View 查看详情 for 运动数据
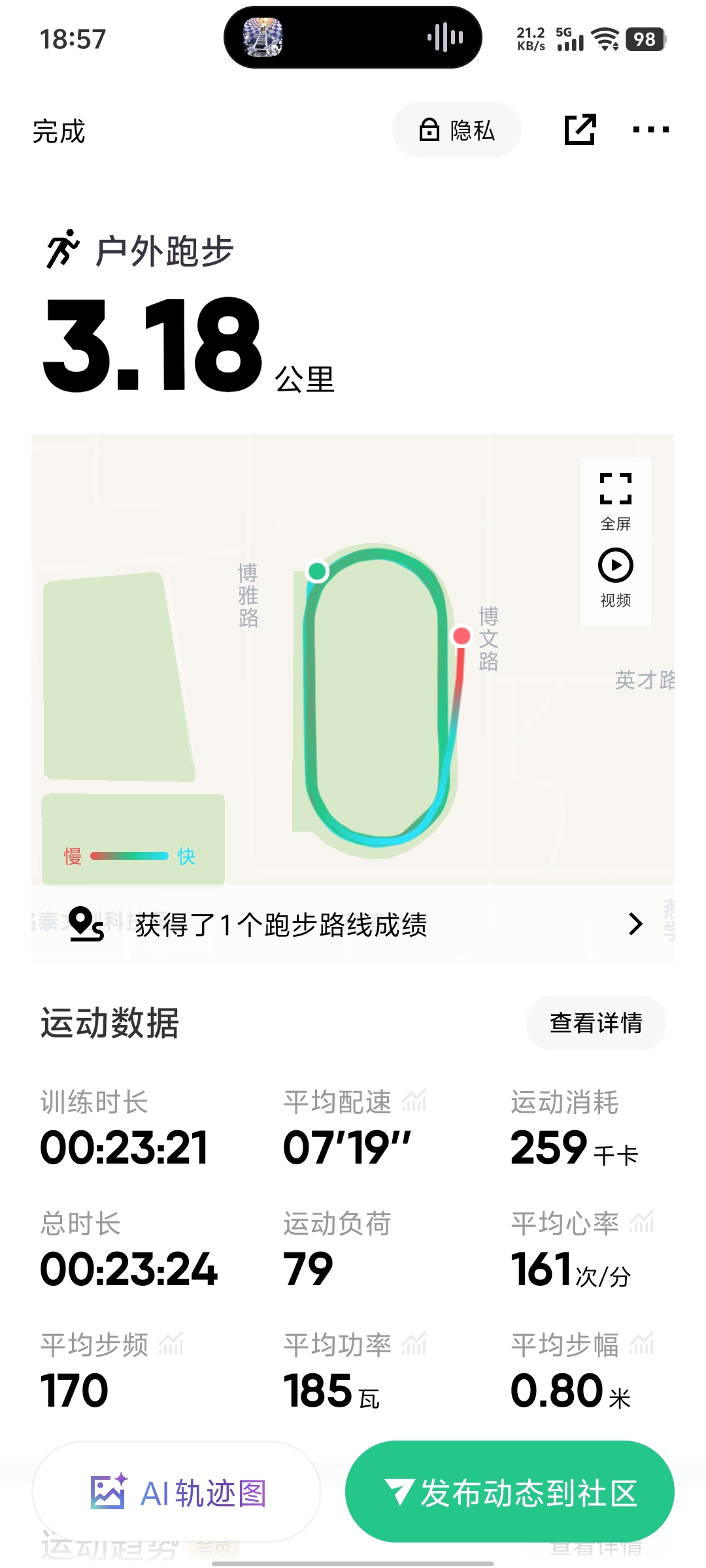 tap(596, 1023)
